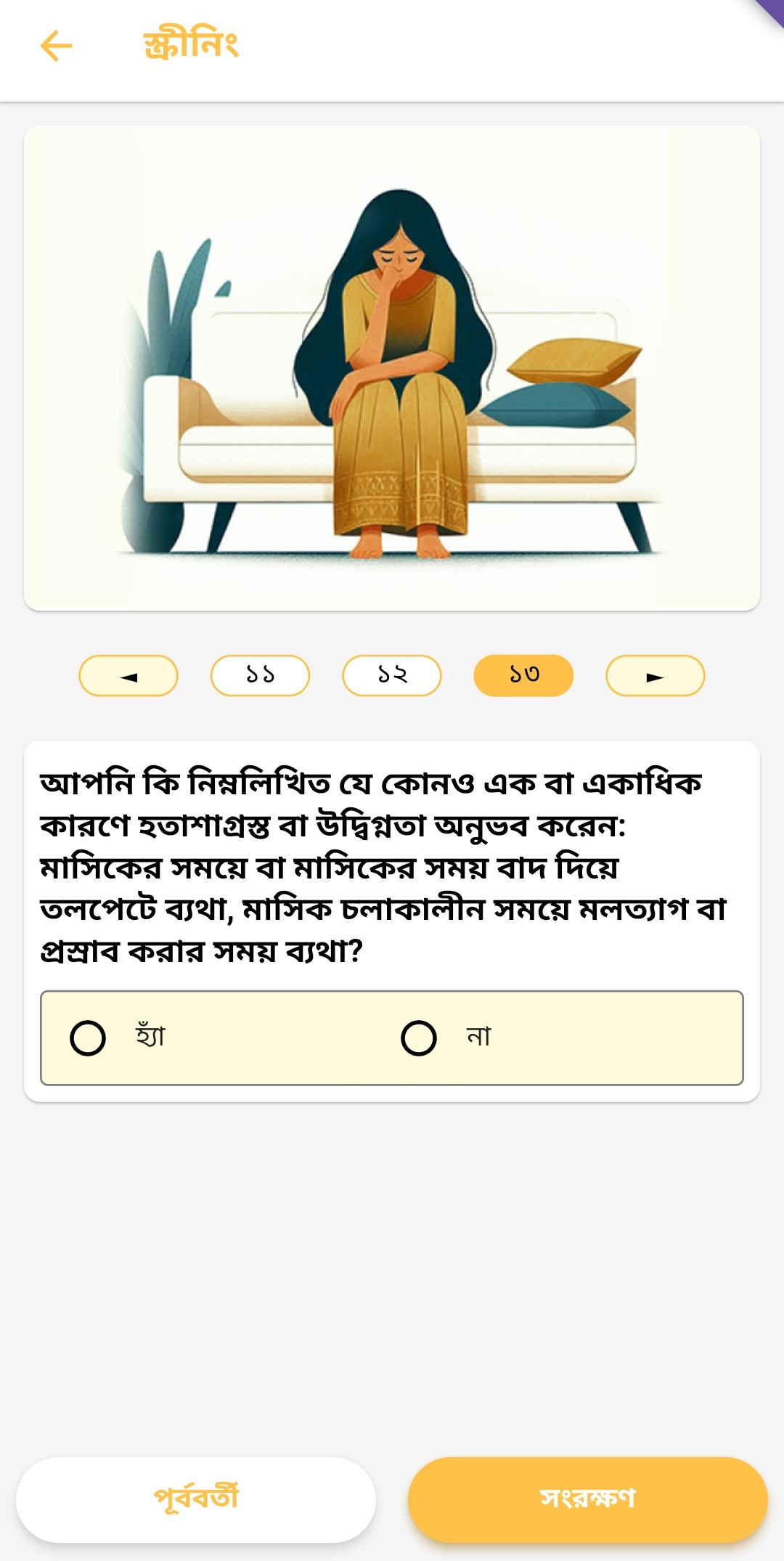Select question ১৩ page chip
Screen dimensions: 784x1561
click(x=523, y=676)
